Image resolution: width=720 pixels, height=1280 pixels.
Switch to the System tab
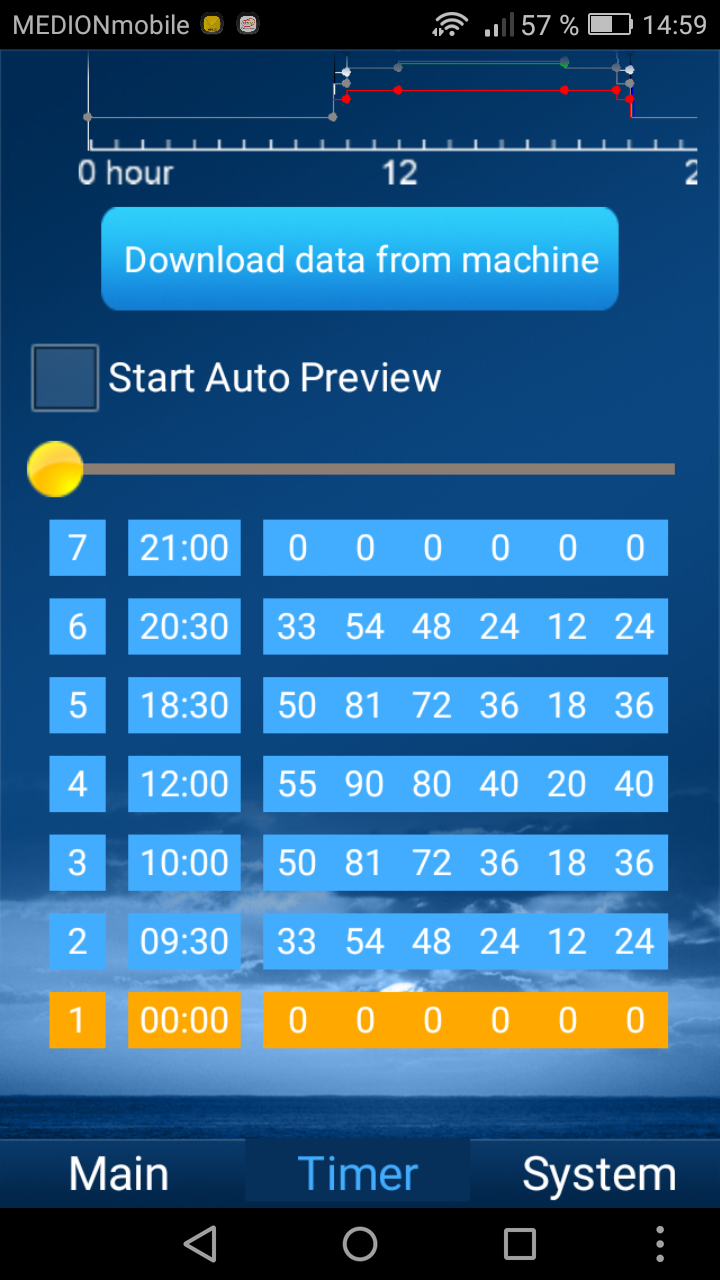pyautogui.click(x=599, y=1173)
